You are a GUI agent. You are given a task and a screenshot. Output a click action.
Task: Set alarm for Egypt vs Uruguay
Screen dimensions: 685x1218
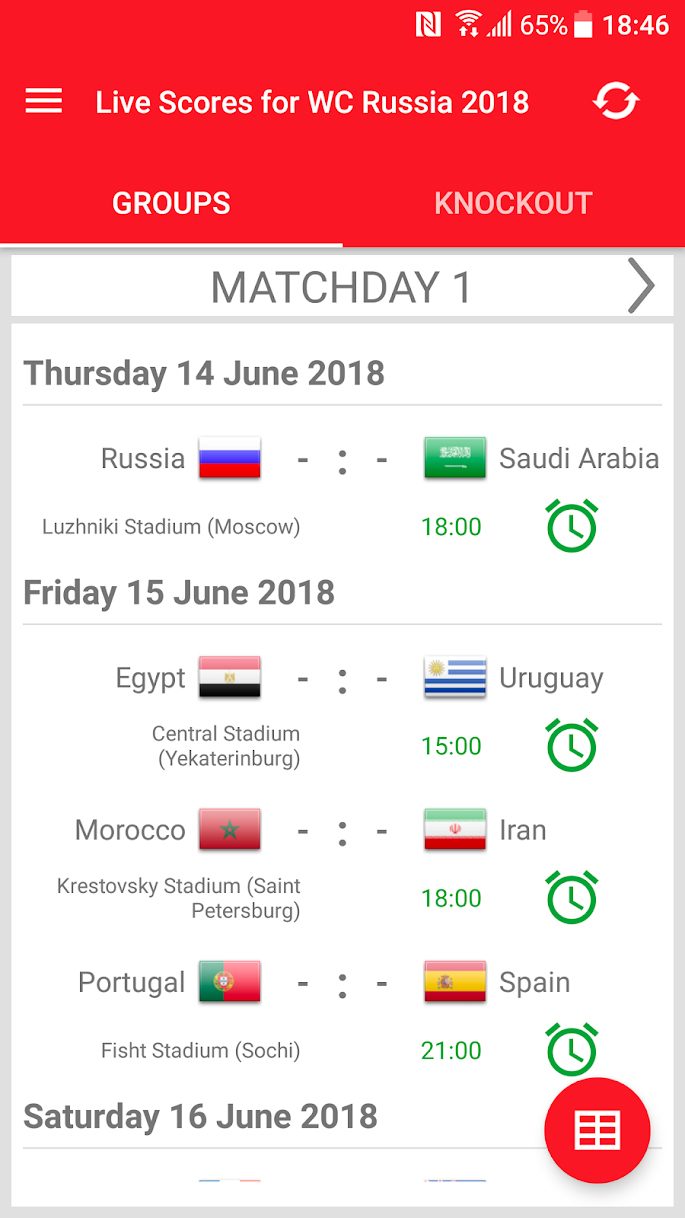571,746
